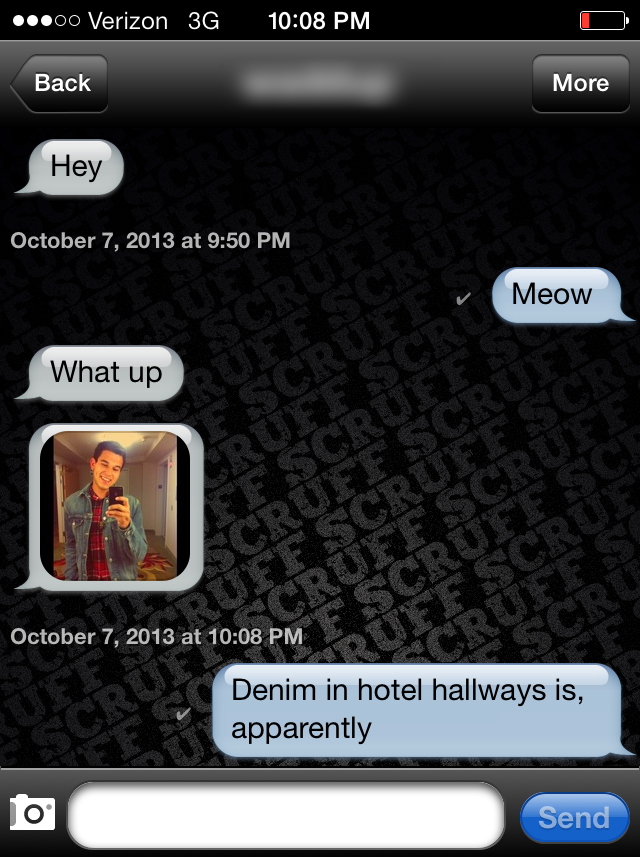Viewport: 640px width, 857px height.
Task: Go back to the previous screen
Action: click(x=60, y=83)
